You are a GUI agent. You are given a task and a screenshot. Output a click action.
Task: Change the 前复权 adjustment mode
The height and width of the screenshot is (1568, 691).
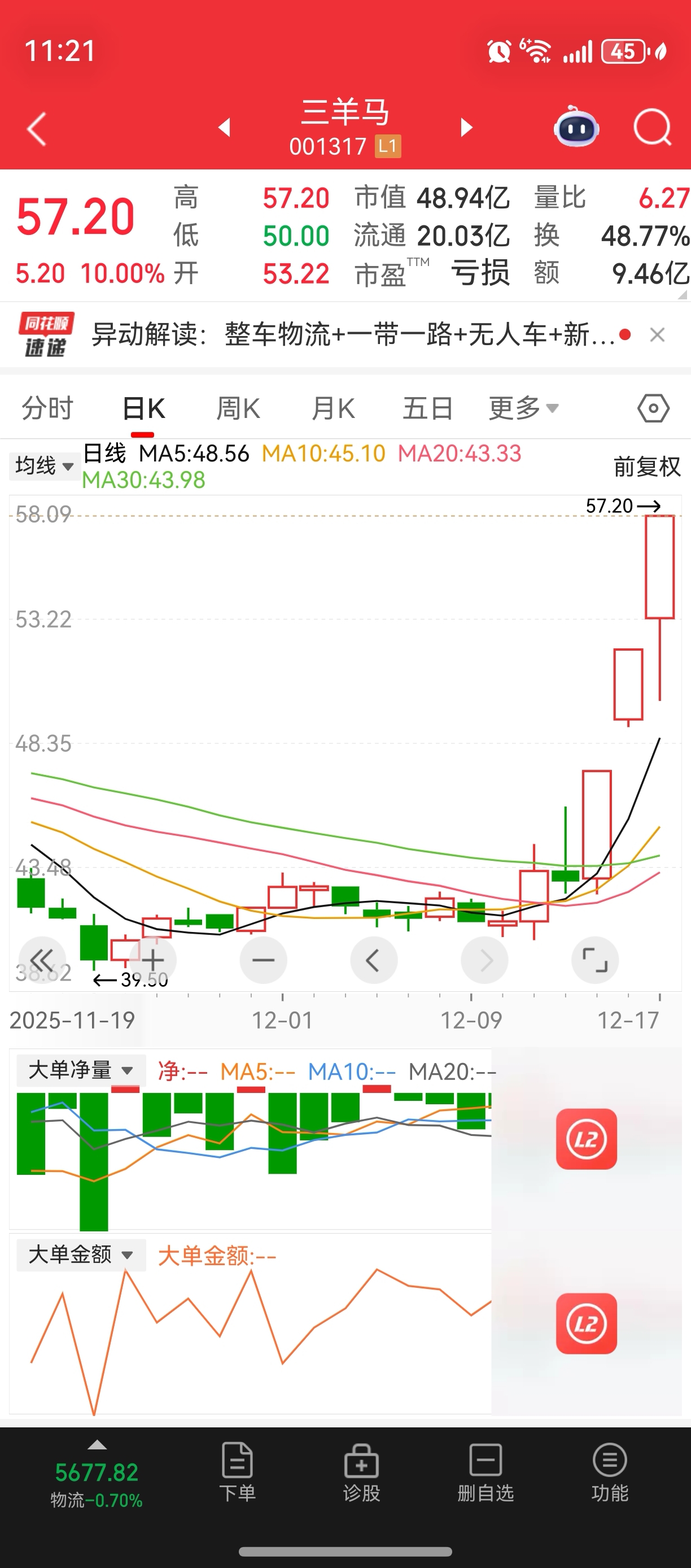pos(646,467)
